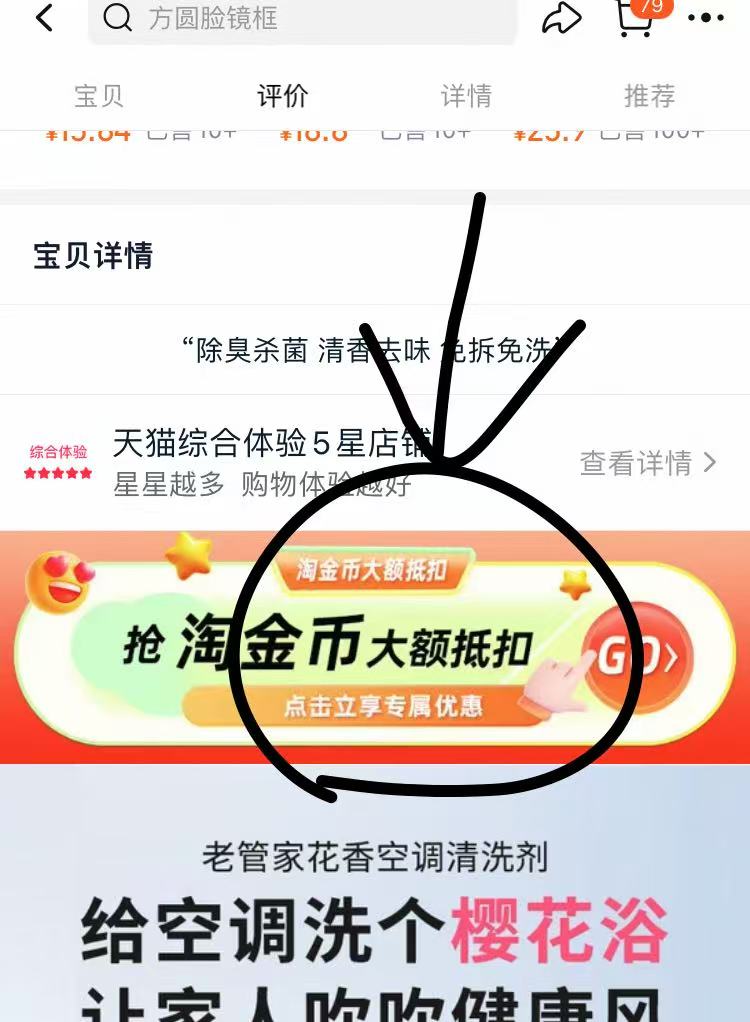The width and height of the screenshot is (750, 1022).
Task: Switch to the 宝贝 tab
Action: click(99, 96)
